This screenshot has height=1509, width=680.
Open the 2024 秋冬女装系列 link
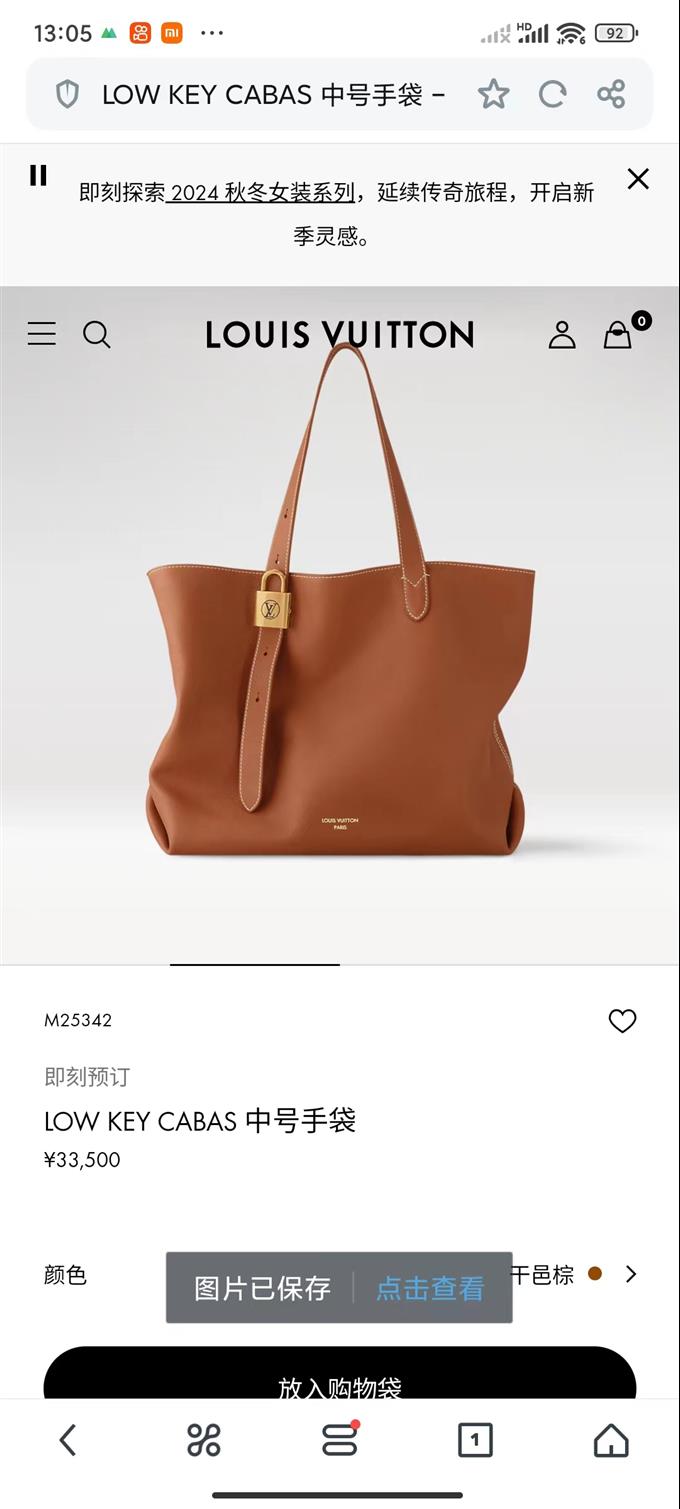(262, 192)
